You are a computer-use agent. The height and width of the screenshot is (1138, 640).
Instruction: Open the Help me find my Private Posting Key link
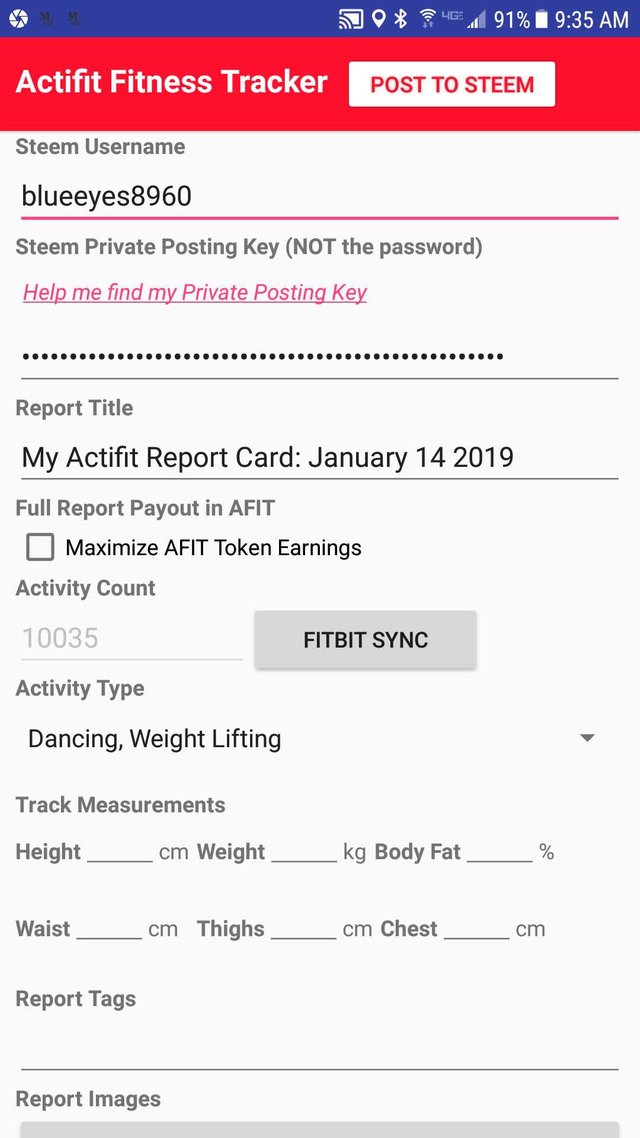[194, 292]
